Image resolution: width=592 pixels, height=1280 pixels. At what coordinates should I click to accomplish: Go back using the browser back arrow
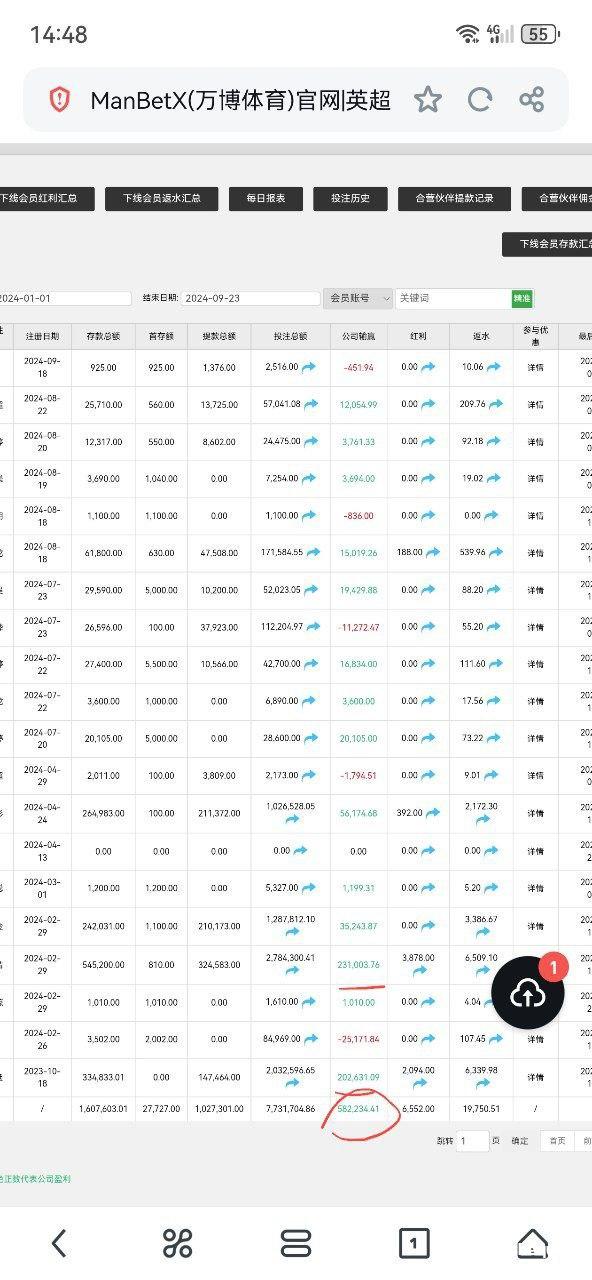(x=59, y=1243)
